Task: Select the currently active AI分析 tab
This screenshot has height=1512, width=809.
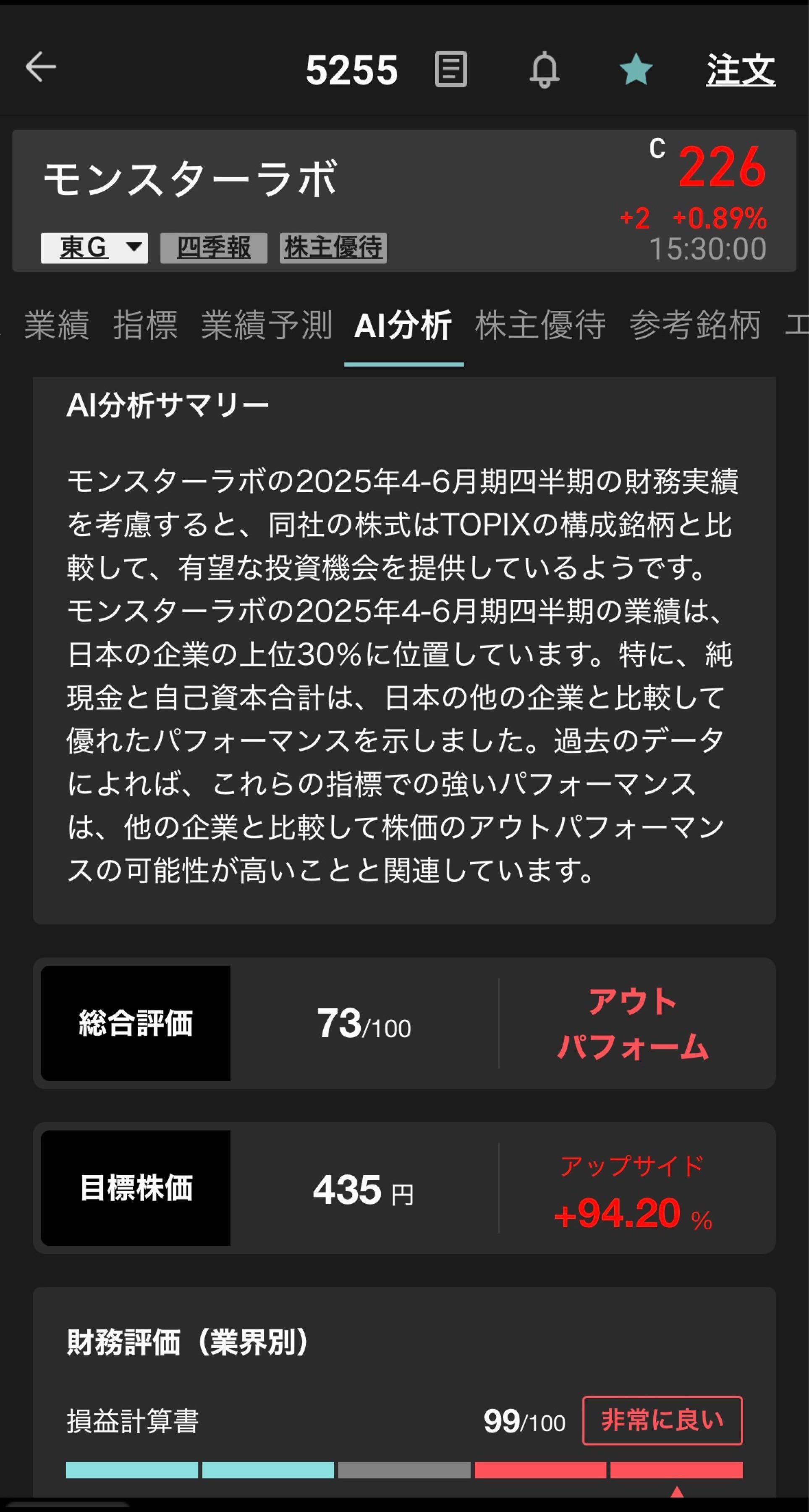Action: [x=403, y=327]
